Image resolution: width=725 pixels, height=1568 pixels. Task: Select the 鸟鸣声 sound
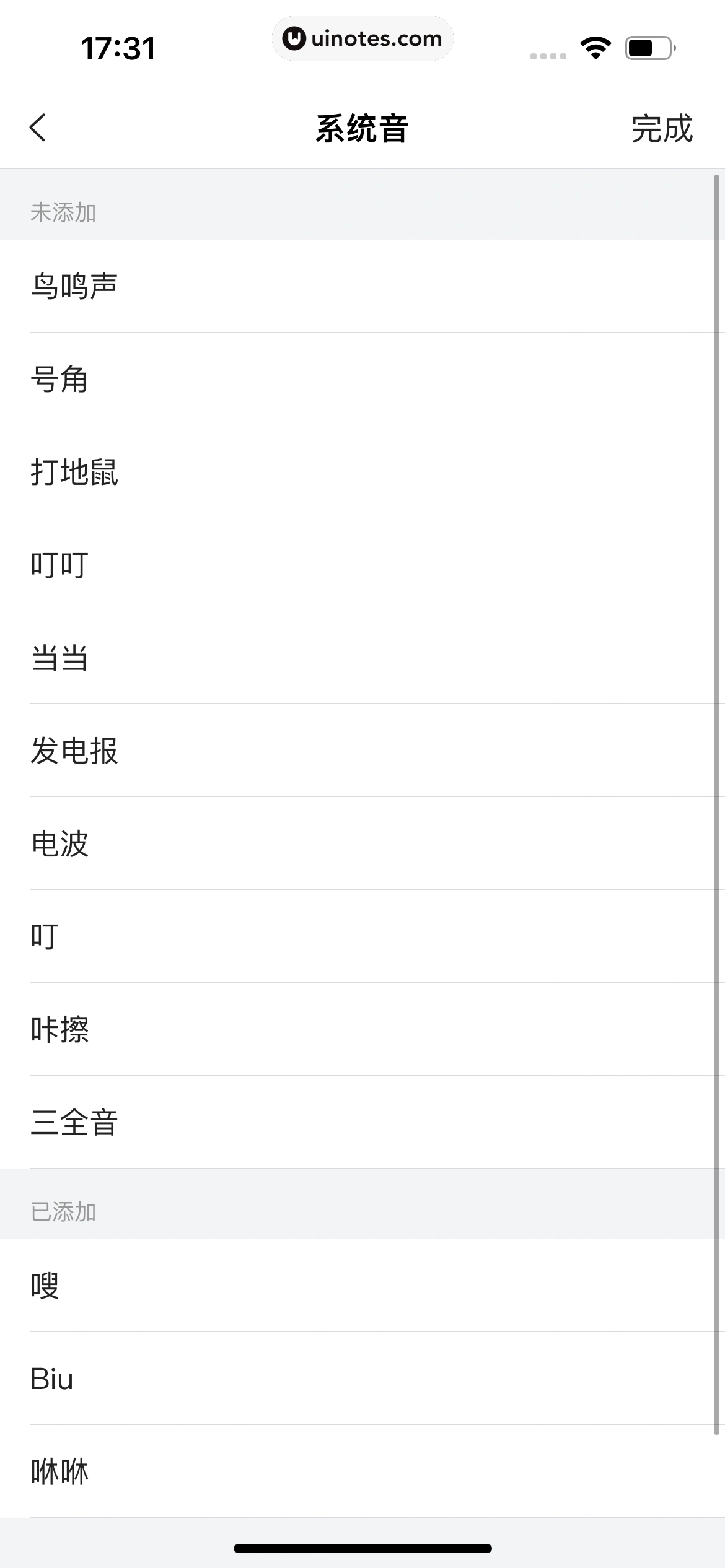click(x=74, y=286)
